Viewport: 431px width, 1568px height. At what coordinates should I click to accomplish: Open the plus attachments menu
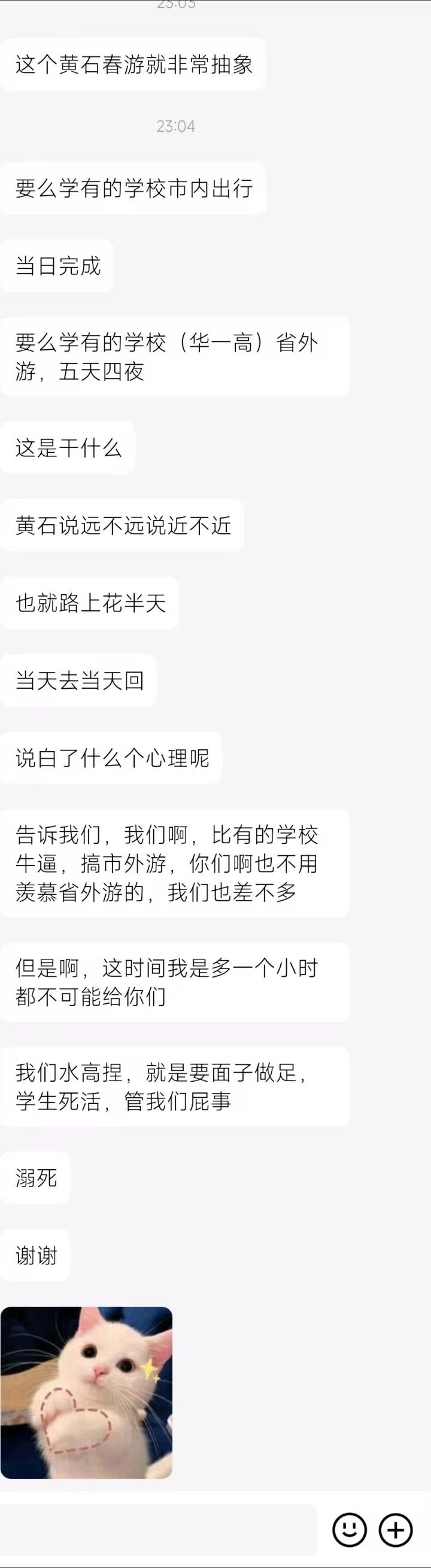coord(396,1529)
